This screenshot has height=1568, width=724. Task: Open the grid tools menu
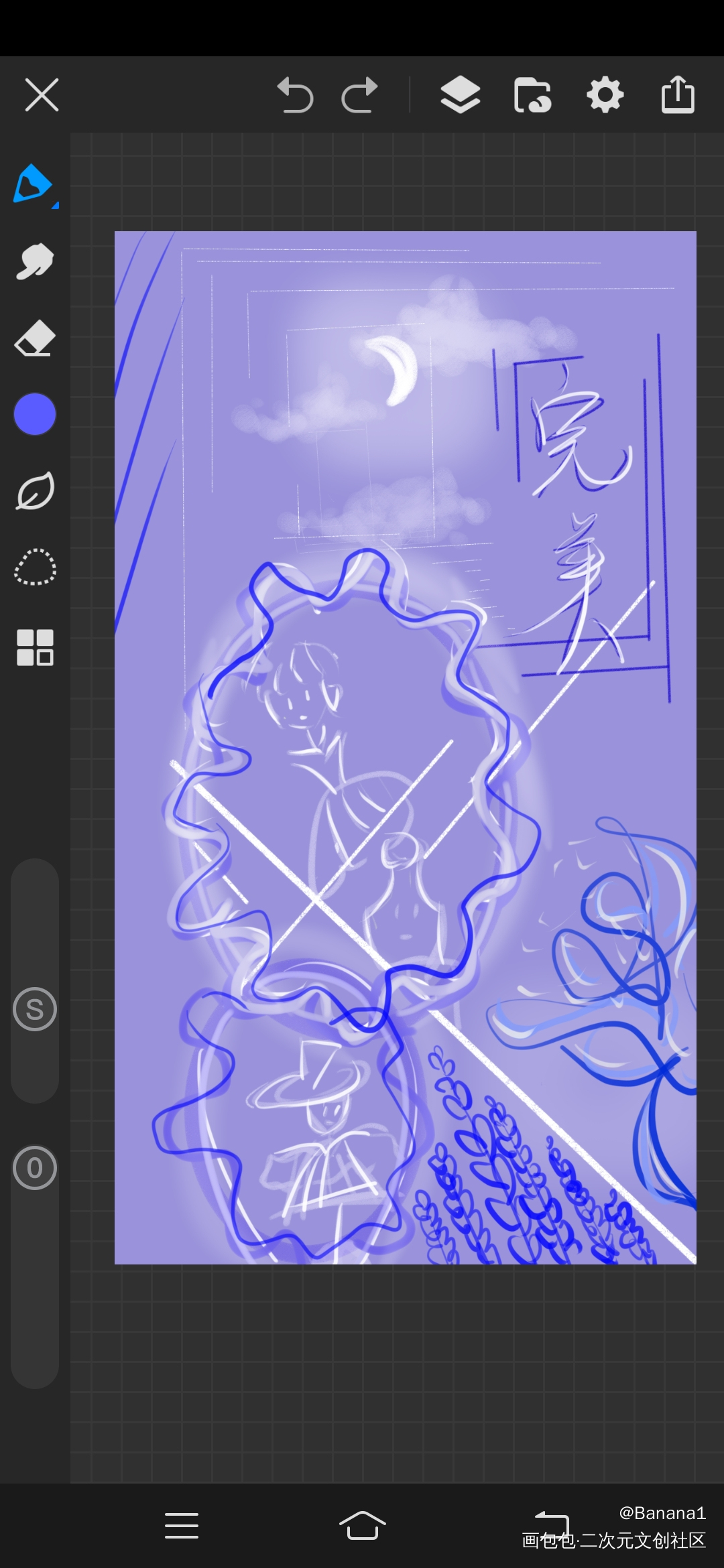35,647
